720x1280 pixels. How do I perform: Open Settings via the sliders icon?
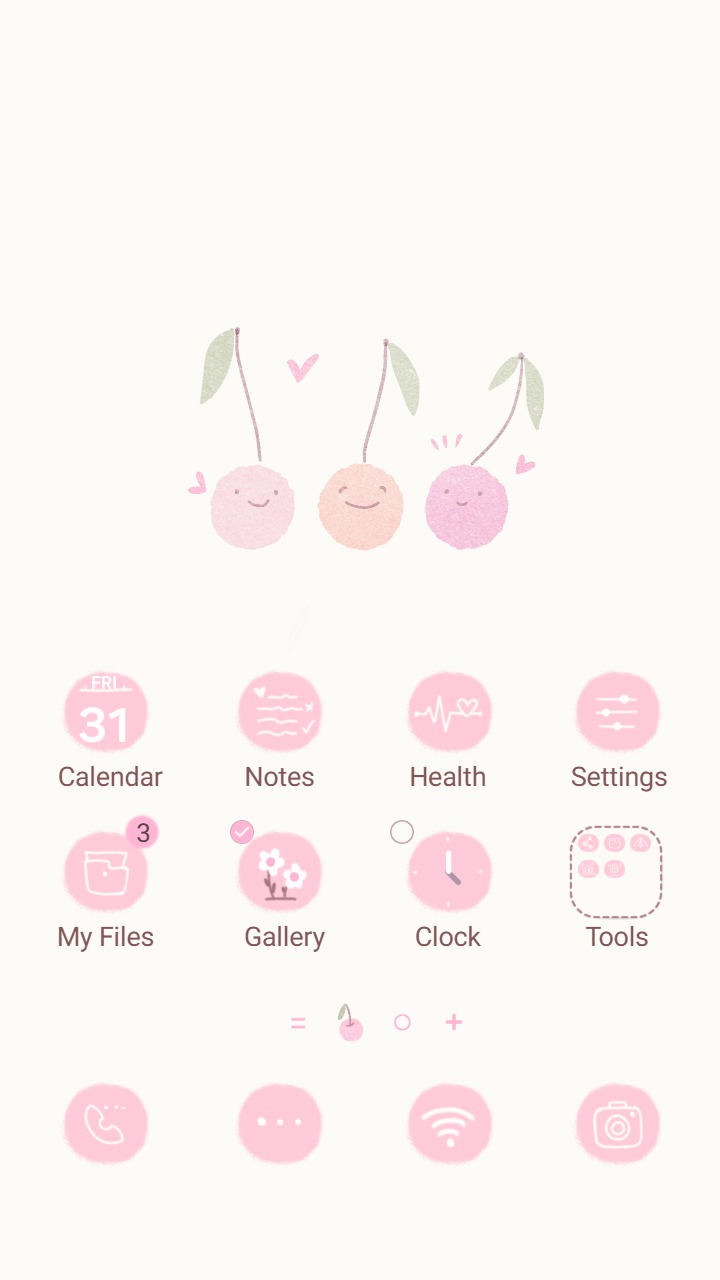pyautogui.click(x=618, y=711)
